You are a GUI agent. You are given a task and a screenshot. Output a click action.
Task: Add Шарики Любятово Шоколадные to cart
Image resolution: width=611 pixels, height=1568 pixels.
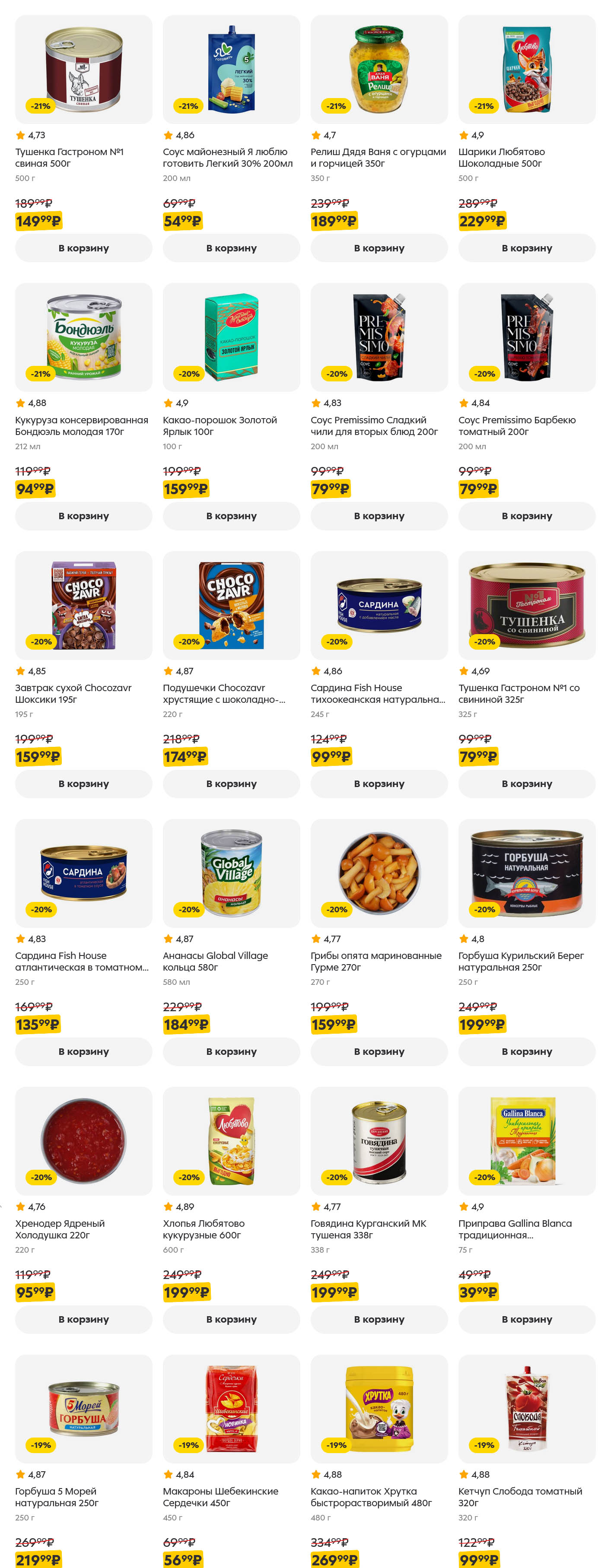tap(526, 248)
